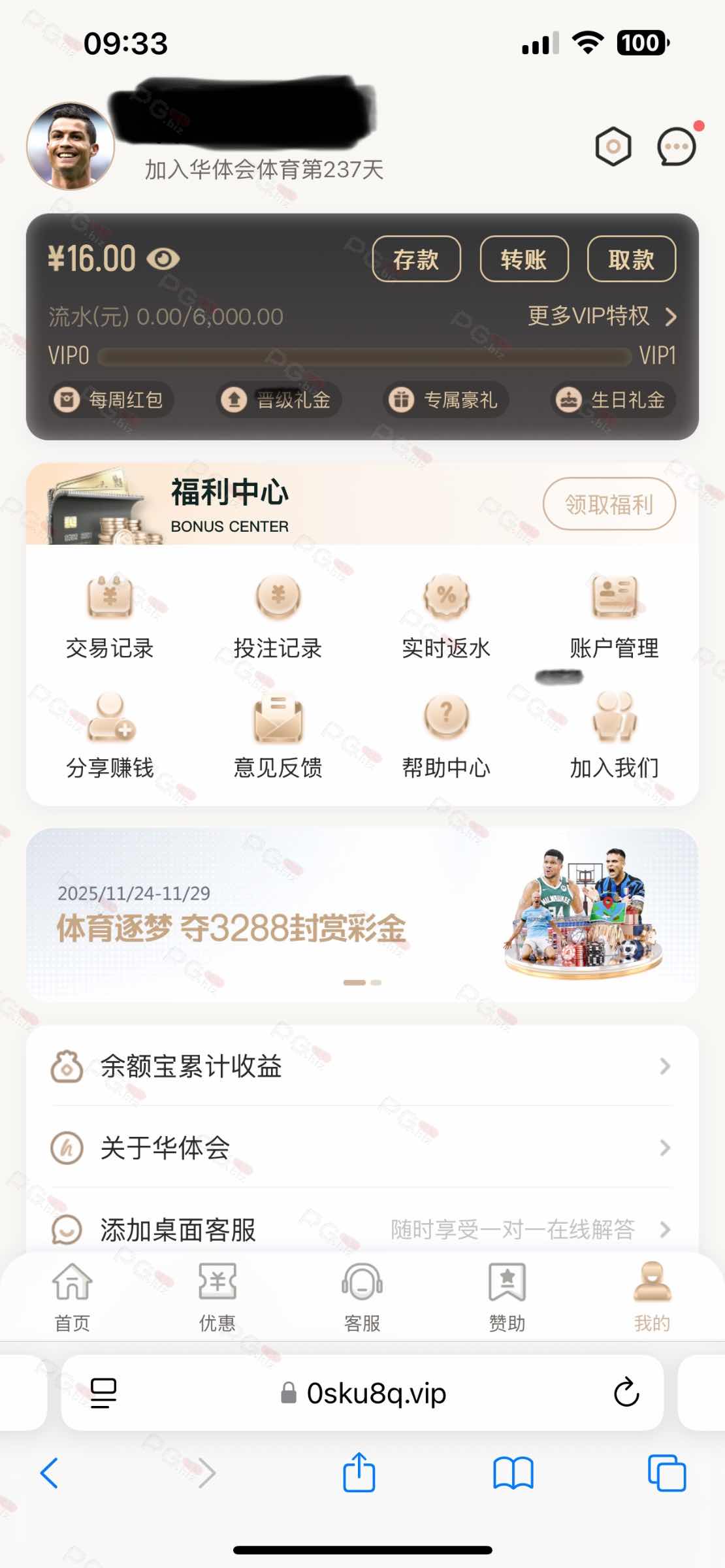This screenshot has width=725, height=1568.
Task: Open the 余额宝累计收益 row
Action: (362, 1067)
